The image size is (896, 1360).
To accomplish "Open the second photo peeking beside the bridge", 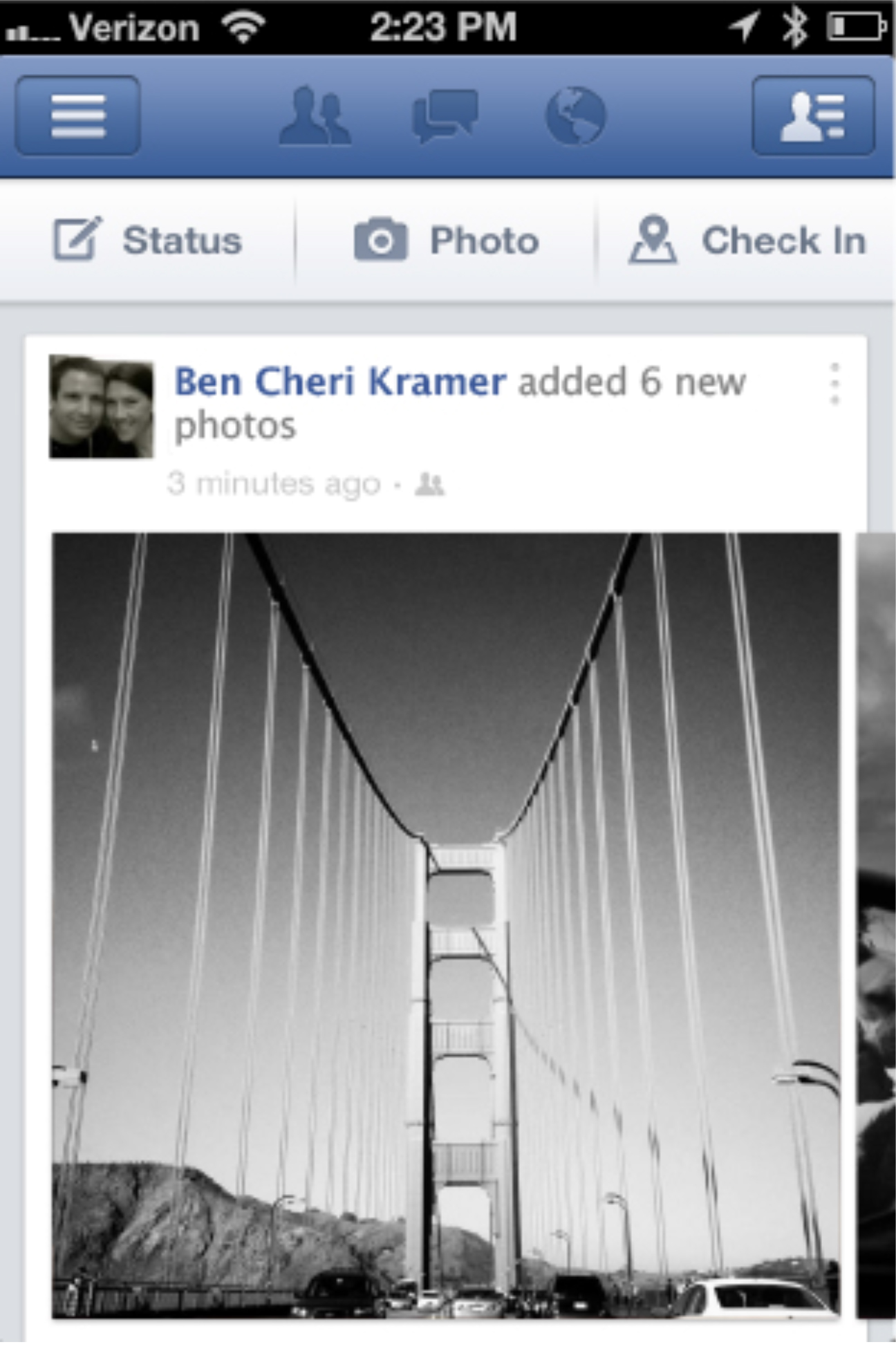I will [x=875, y=925].
